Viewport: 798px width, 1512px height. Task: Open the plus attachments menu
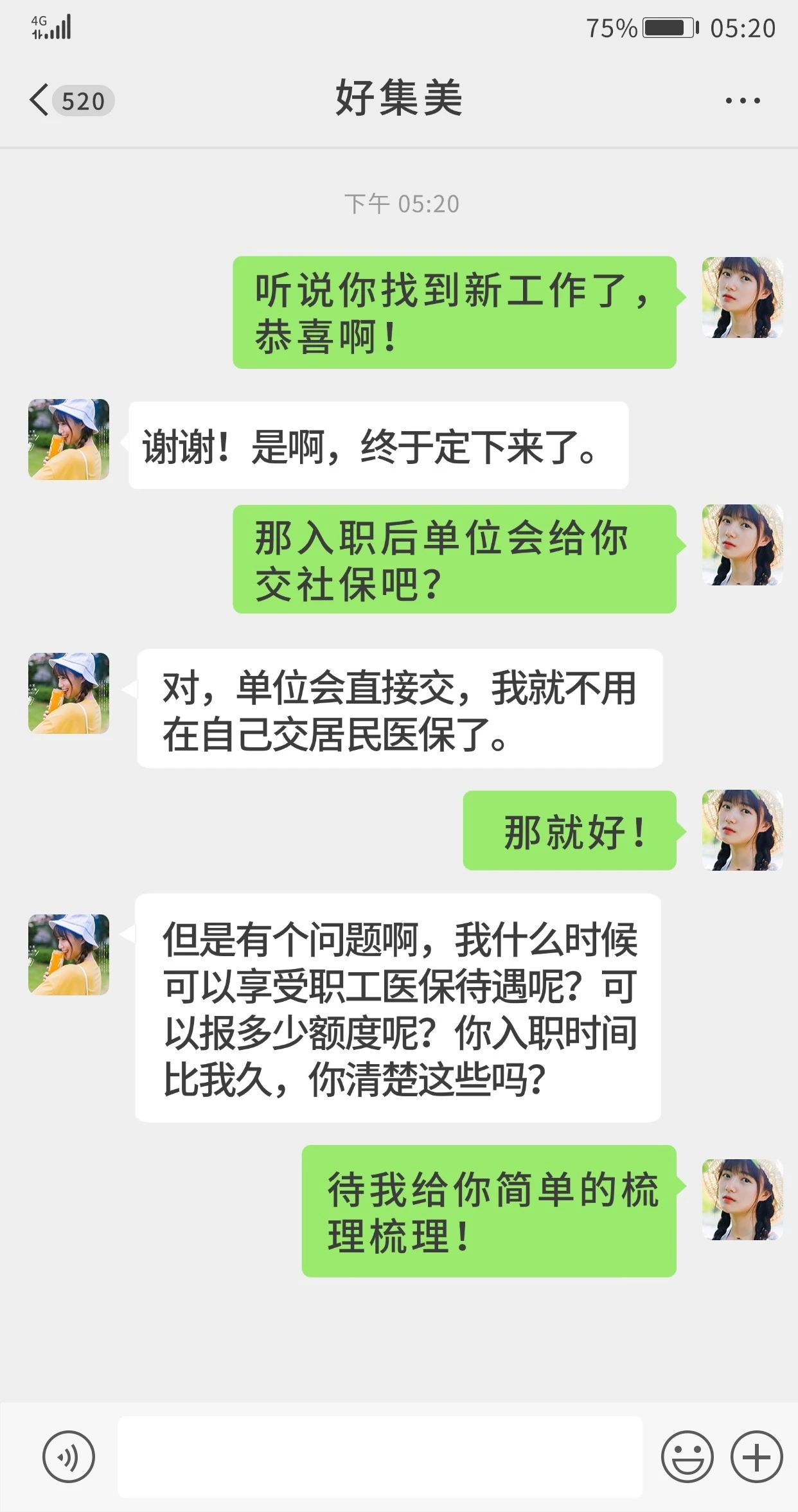point(756,1457)
